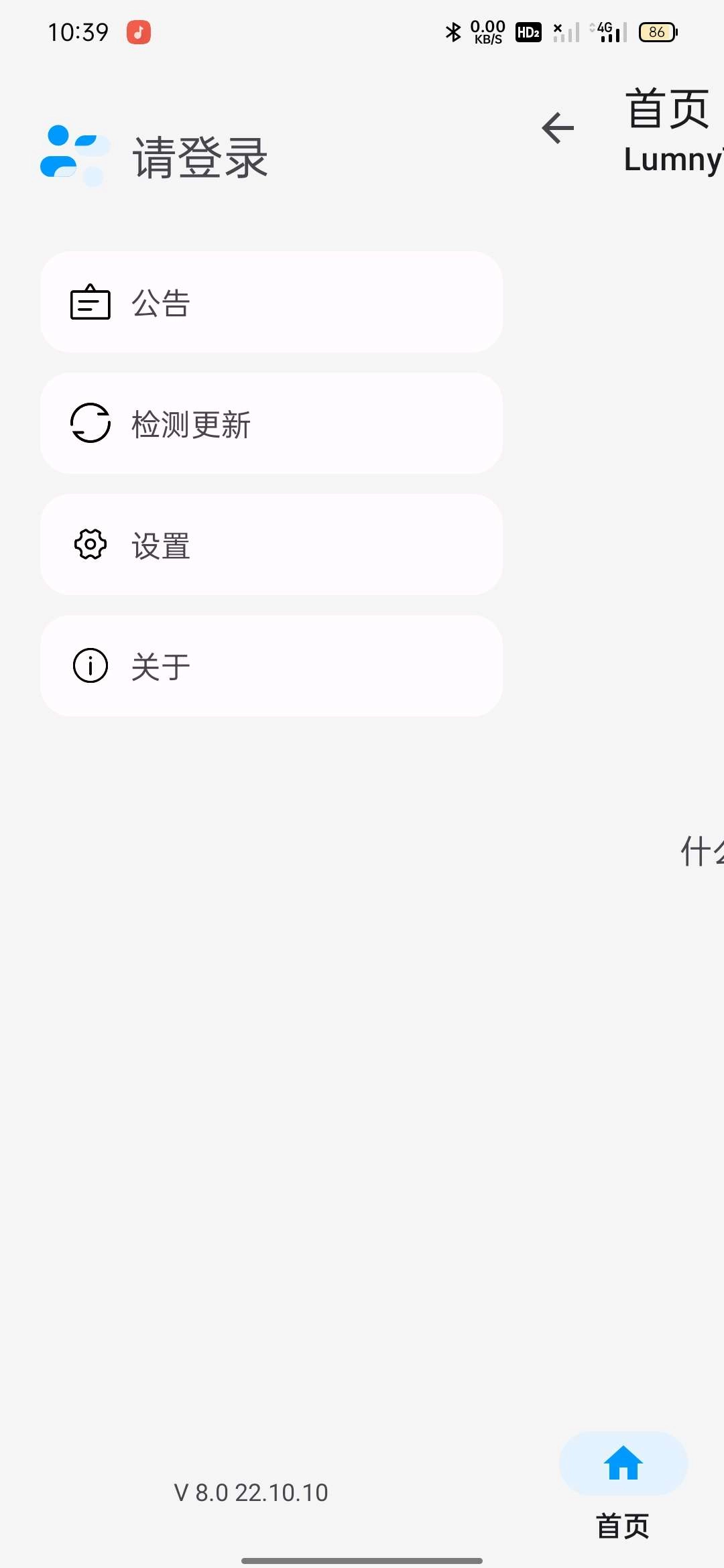724x1568 pixels.
Task: Open the 设置 settings entry
Action: click(x=271, y=545)
